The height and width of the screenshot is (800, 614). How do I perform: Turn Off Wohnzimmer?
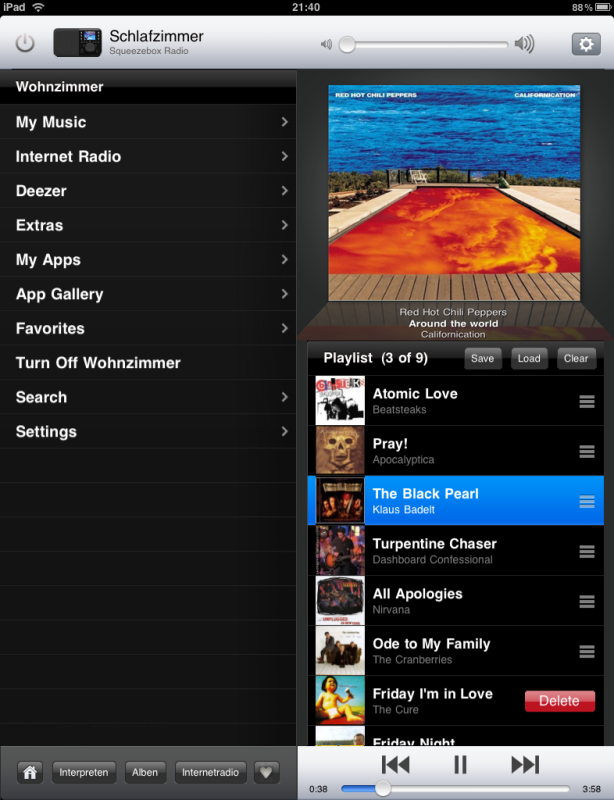point(148,363)
